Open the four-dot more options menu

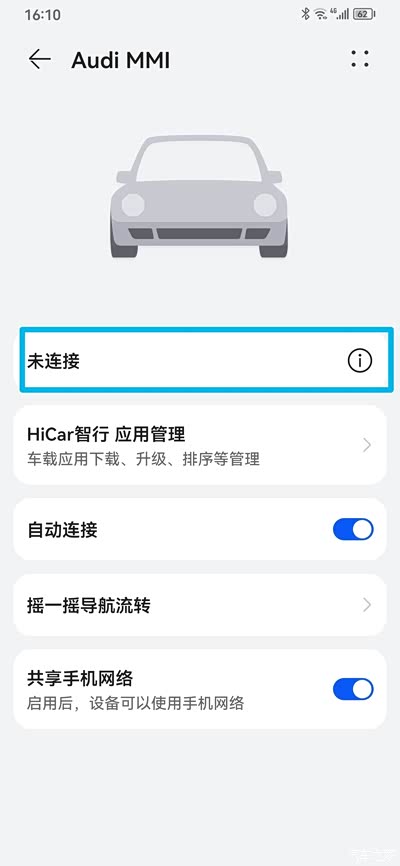click(x=360, y=59)
